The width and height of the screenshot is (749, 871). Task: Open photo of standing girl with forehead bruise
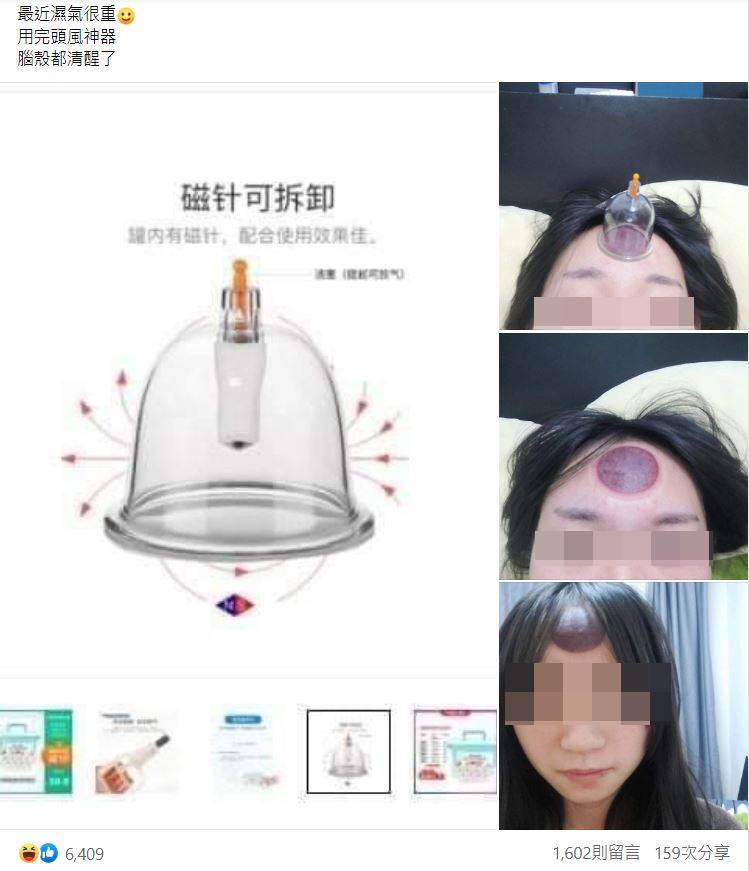coord(623,705)
